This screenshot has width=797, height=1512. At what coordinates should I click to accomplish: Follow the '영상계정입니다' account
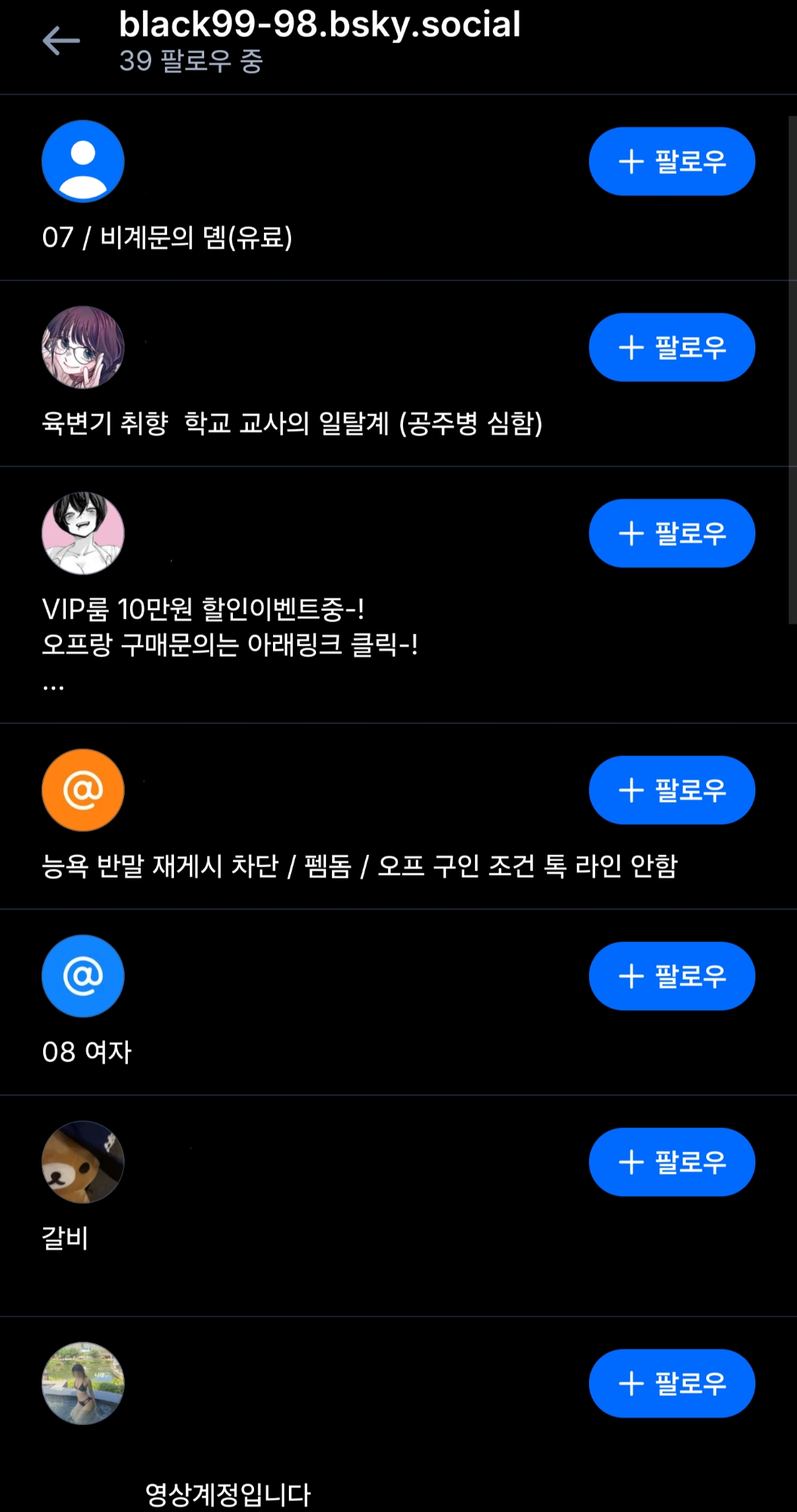tap(671, 1384)
